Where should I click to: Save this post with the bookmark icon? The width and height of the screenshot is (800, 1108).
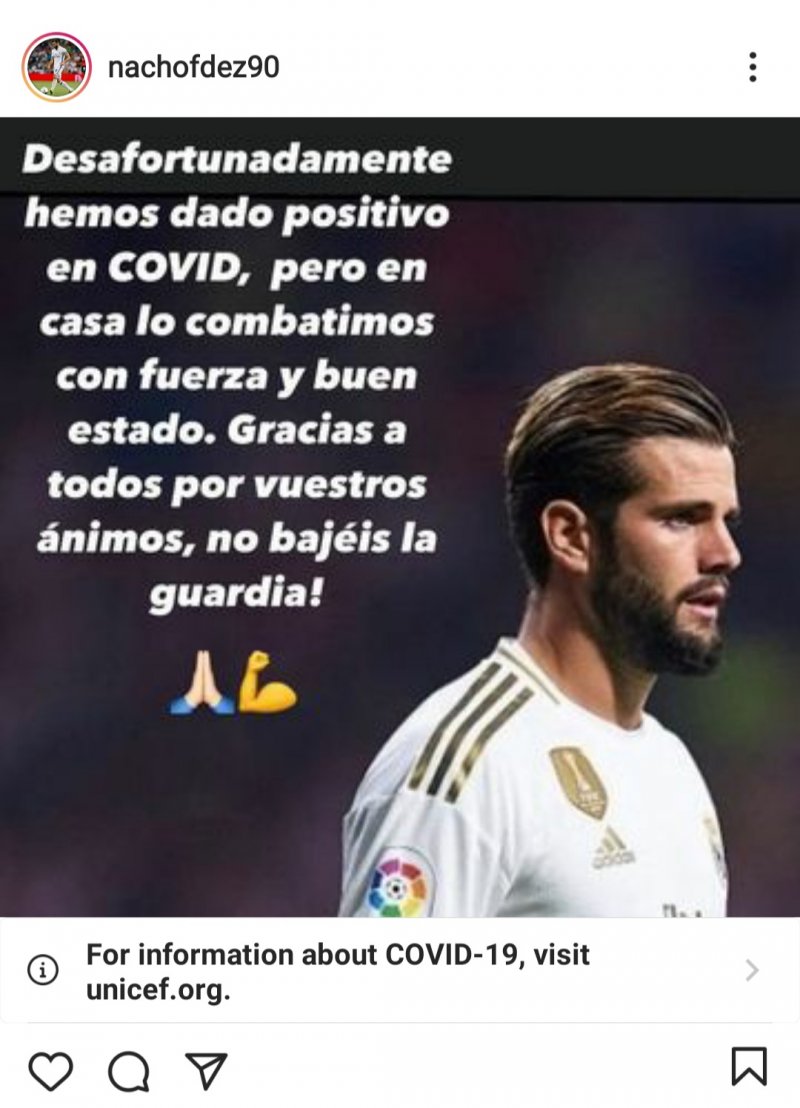[748, 1067]
